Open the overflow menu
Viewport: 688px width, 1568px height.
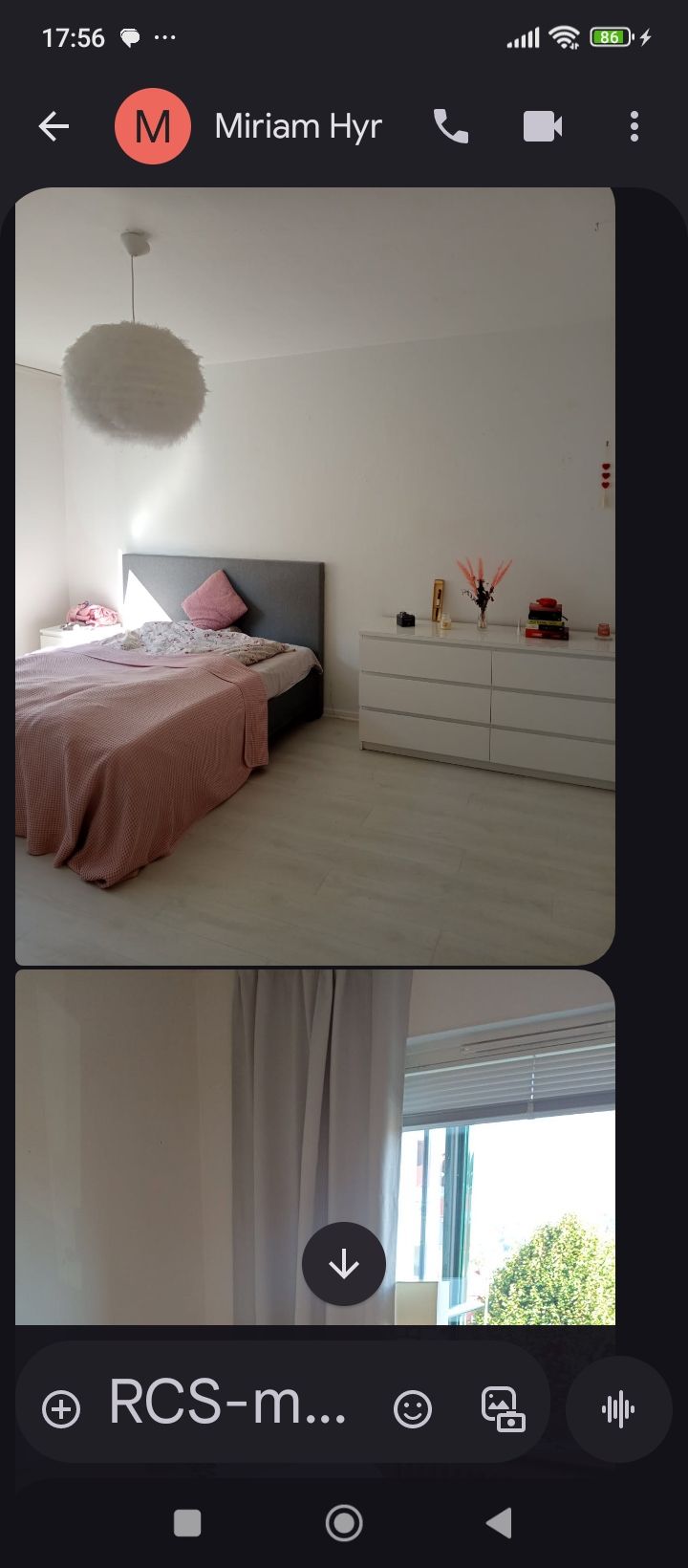(x=634, y=126)
